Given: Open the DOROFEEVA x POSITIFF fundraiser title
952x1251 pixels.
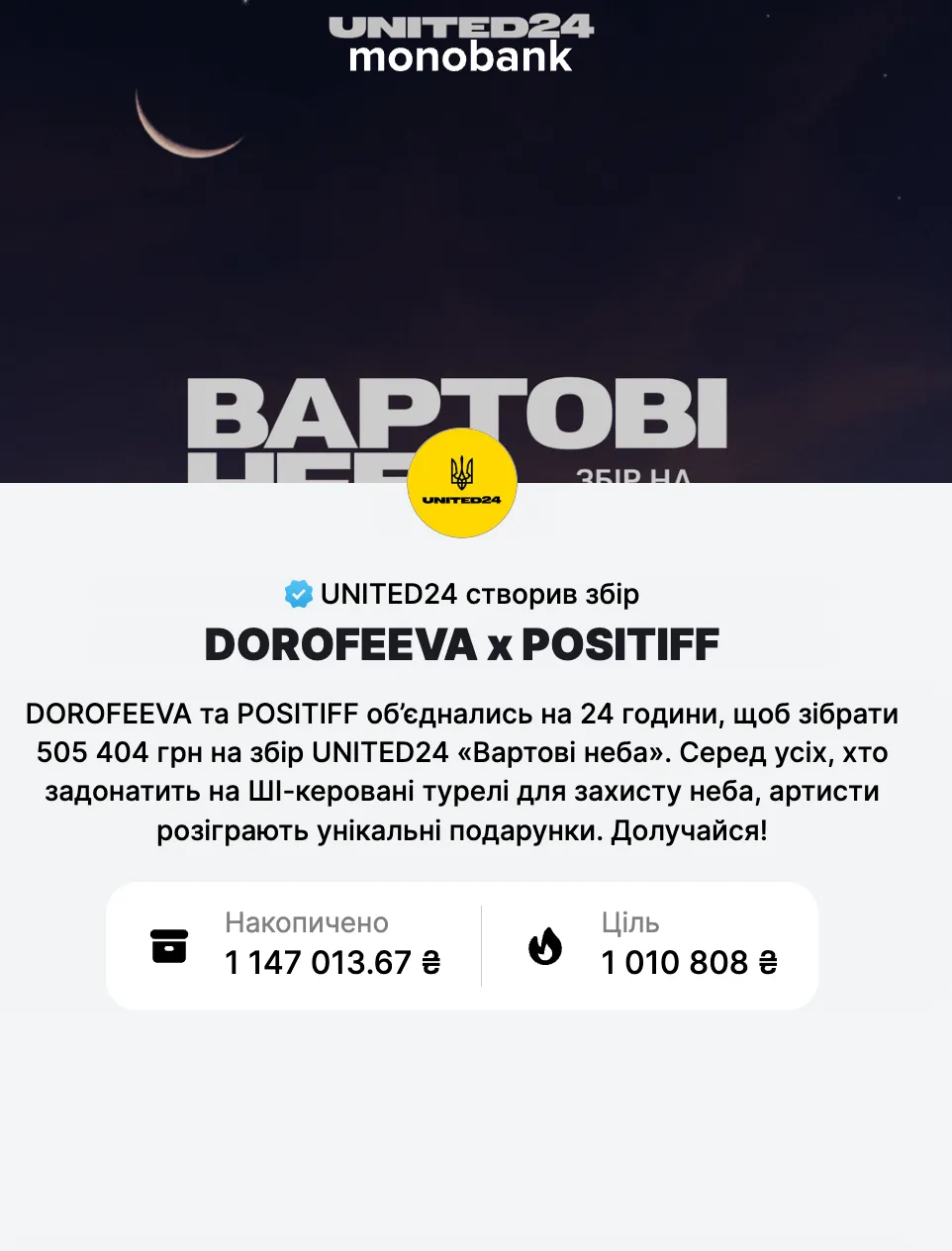Looking at the screenshot, I should click(461, 644).
